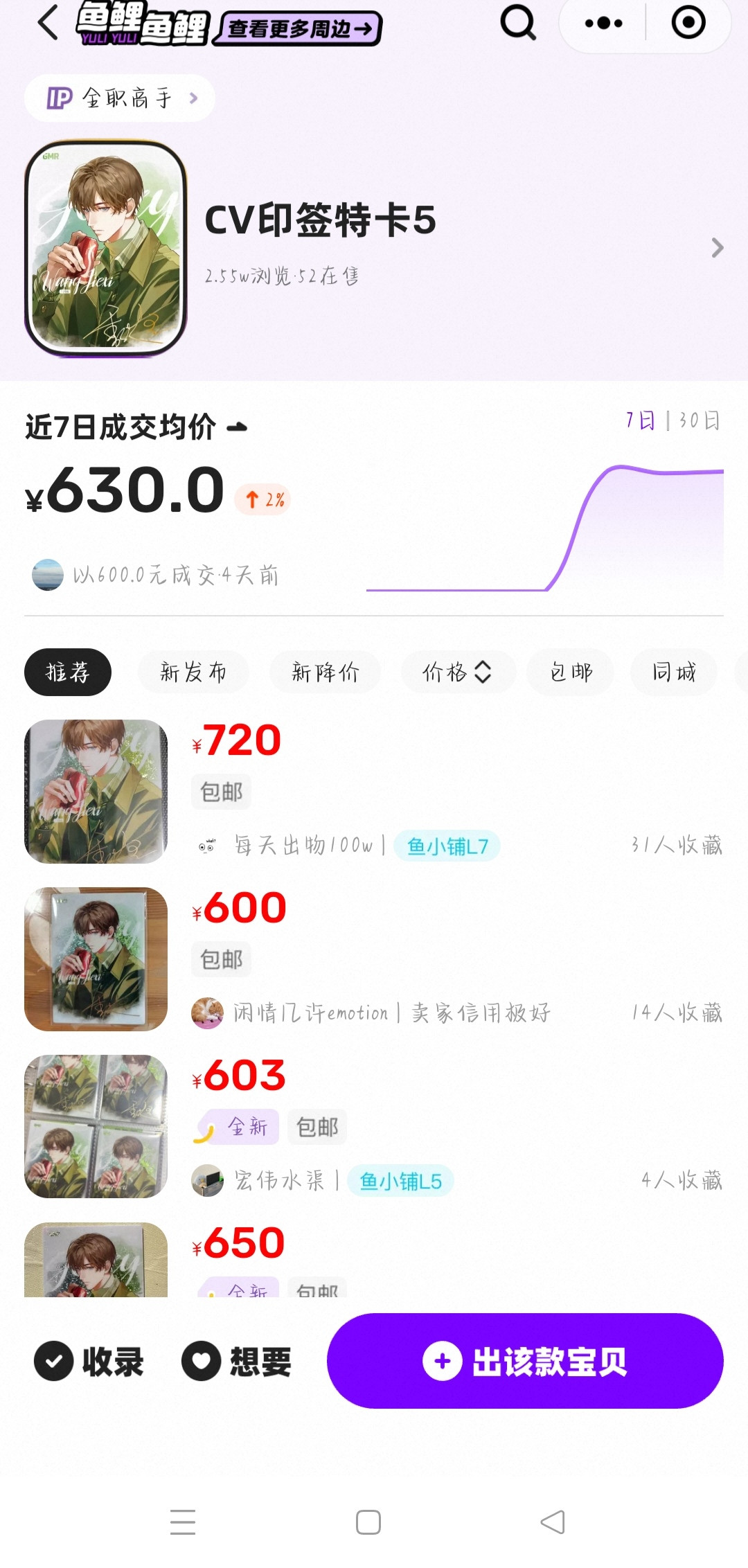
Task: Select the 推荐 sort chip
Action: pos(68,672)
